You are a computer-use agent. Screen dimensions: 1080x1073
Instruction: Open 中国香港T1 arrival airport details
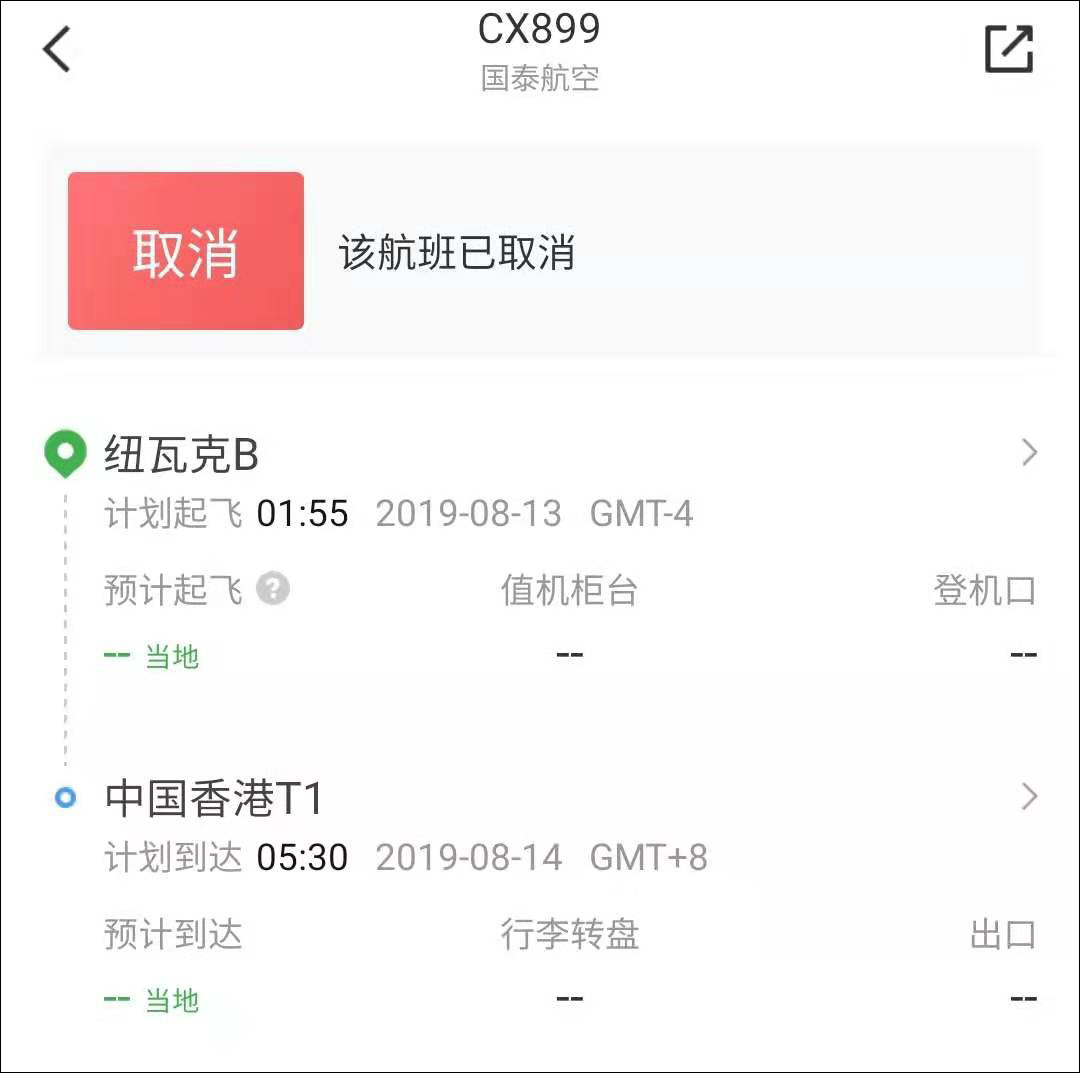coord(1029,798)
